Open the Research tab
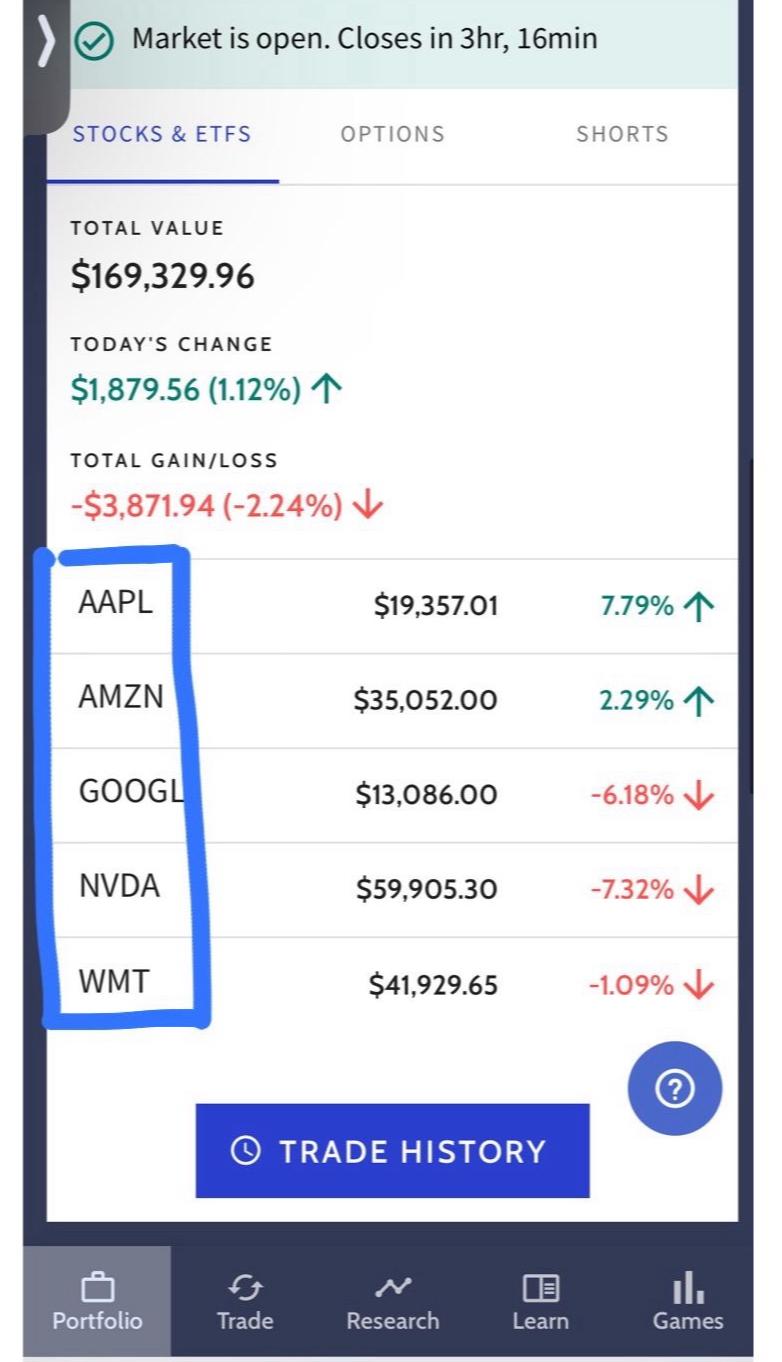This screenshot has height=1362, width=782. click(x=393, y=1301)
